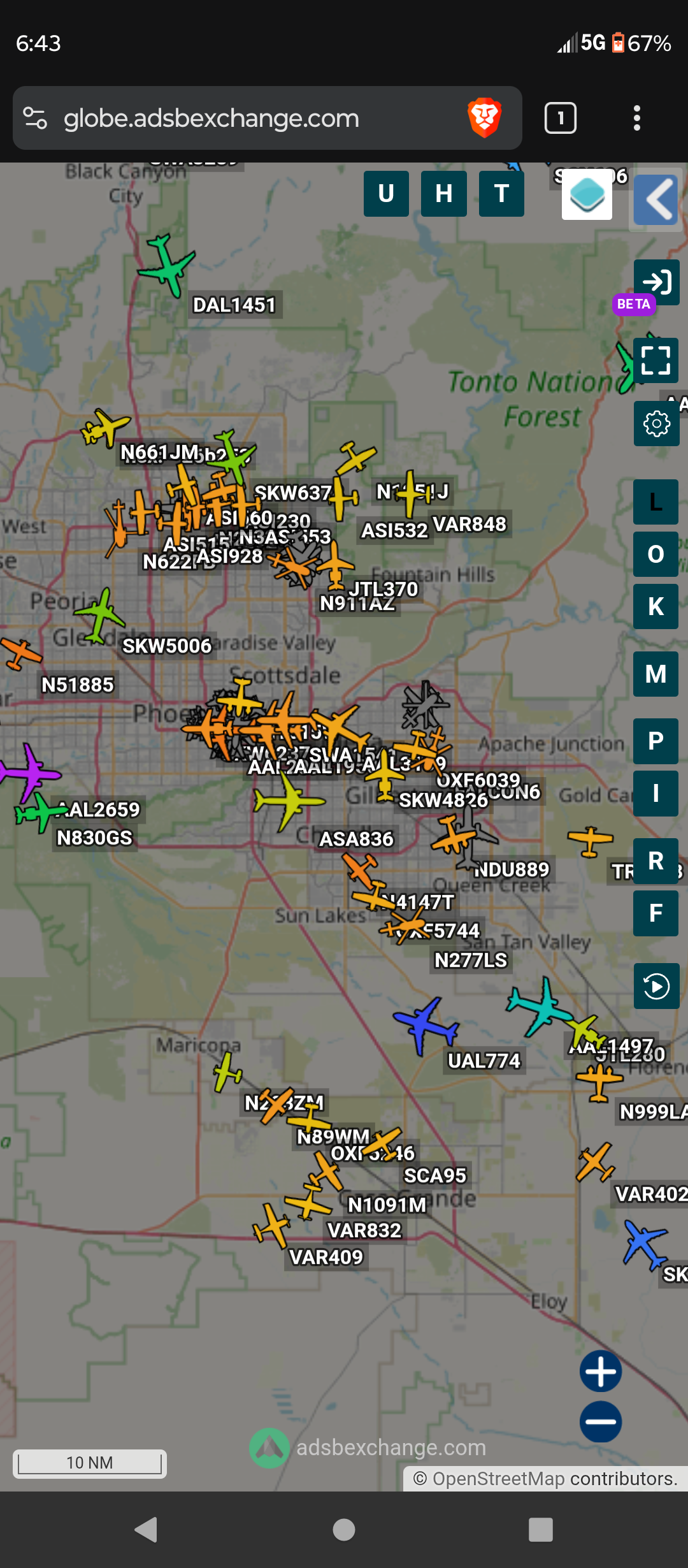The image size is (688, 1568).
Task: Tap the H button on the map
Action: [444, 194]
